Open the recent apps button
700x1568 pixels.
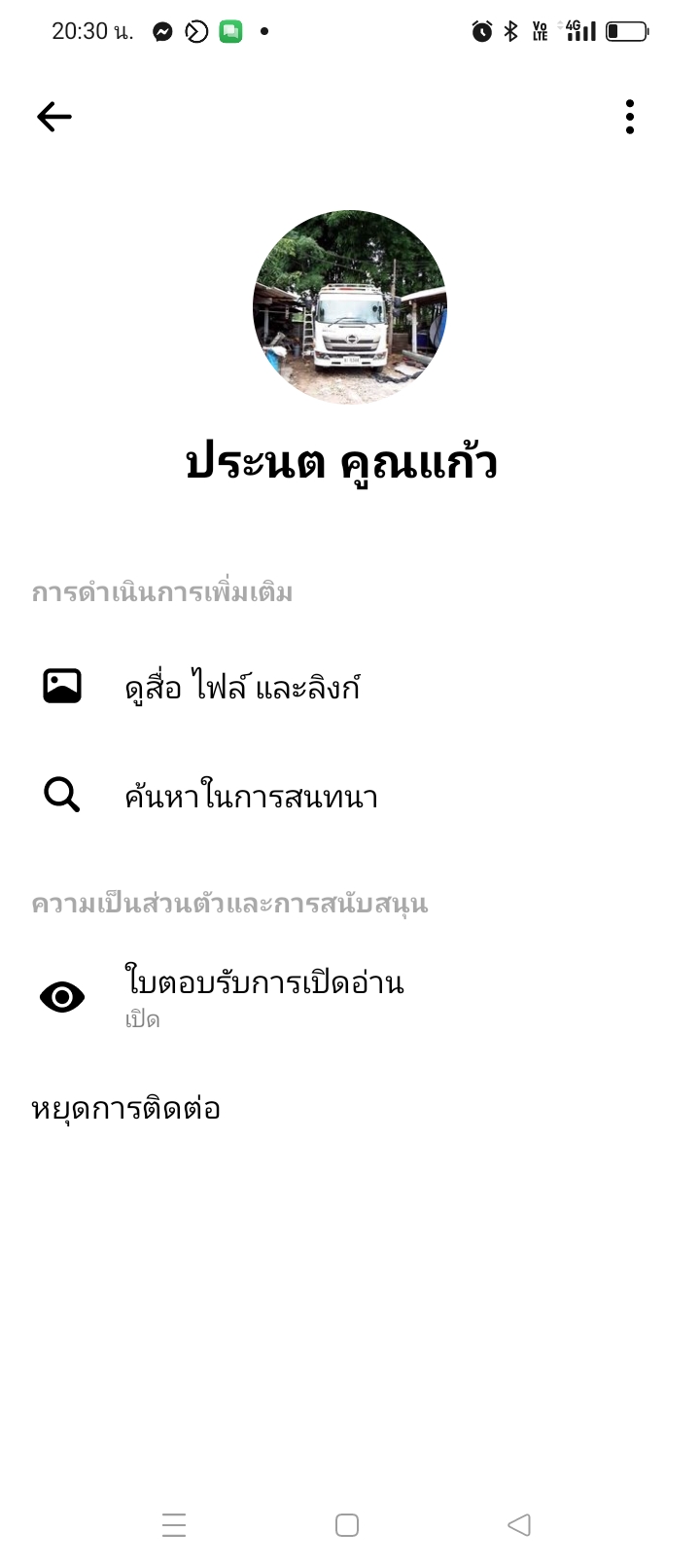coord(174,1524)
